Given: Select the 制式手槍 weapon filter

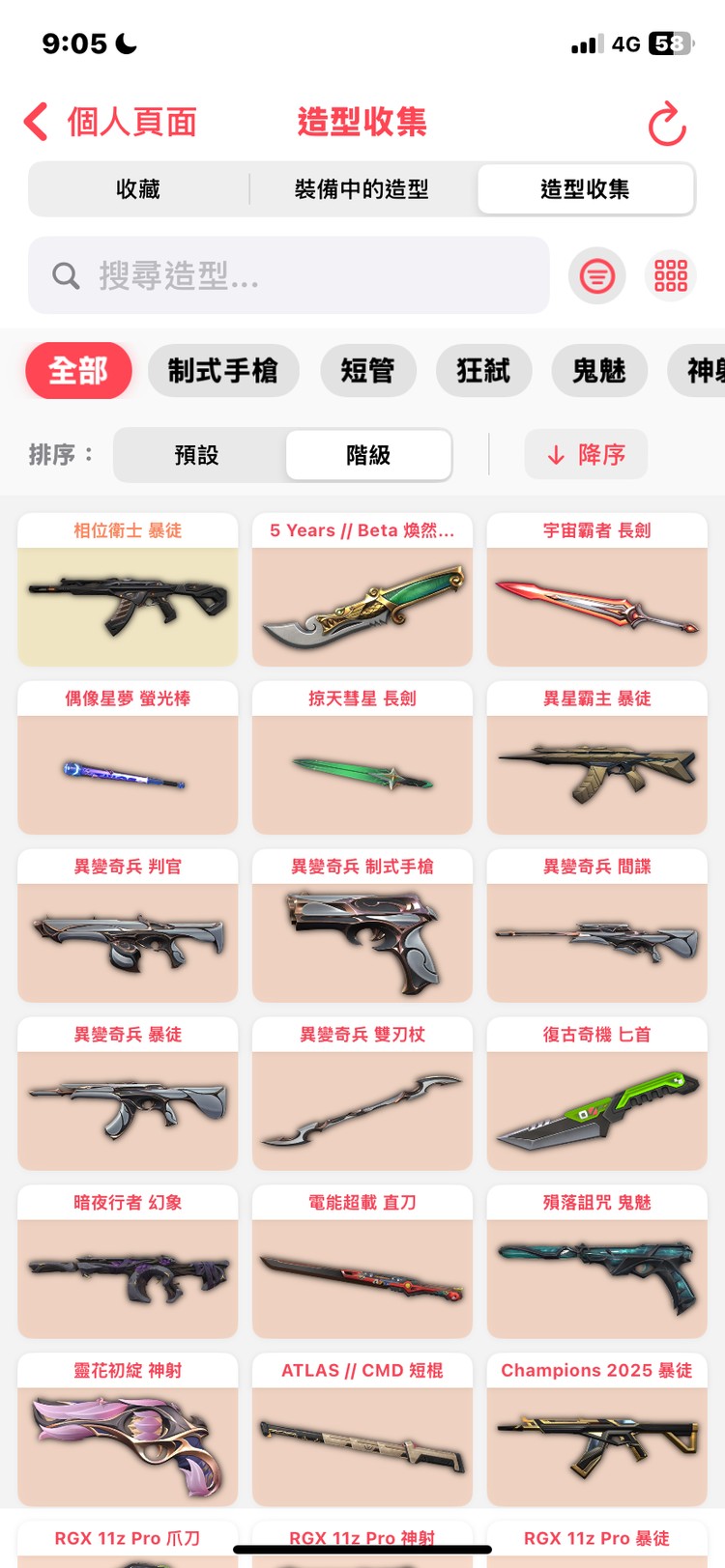Looking at the screenshot, I should 223,370.
